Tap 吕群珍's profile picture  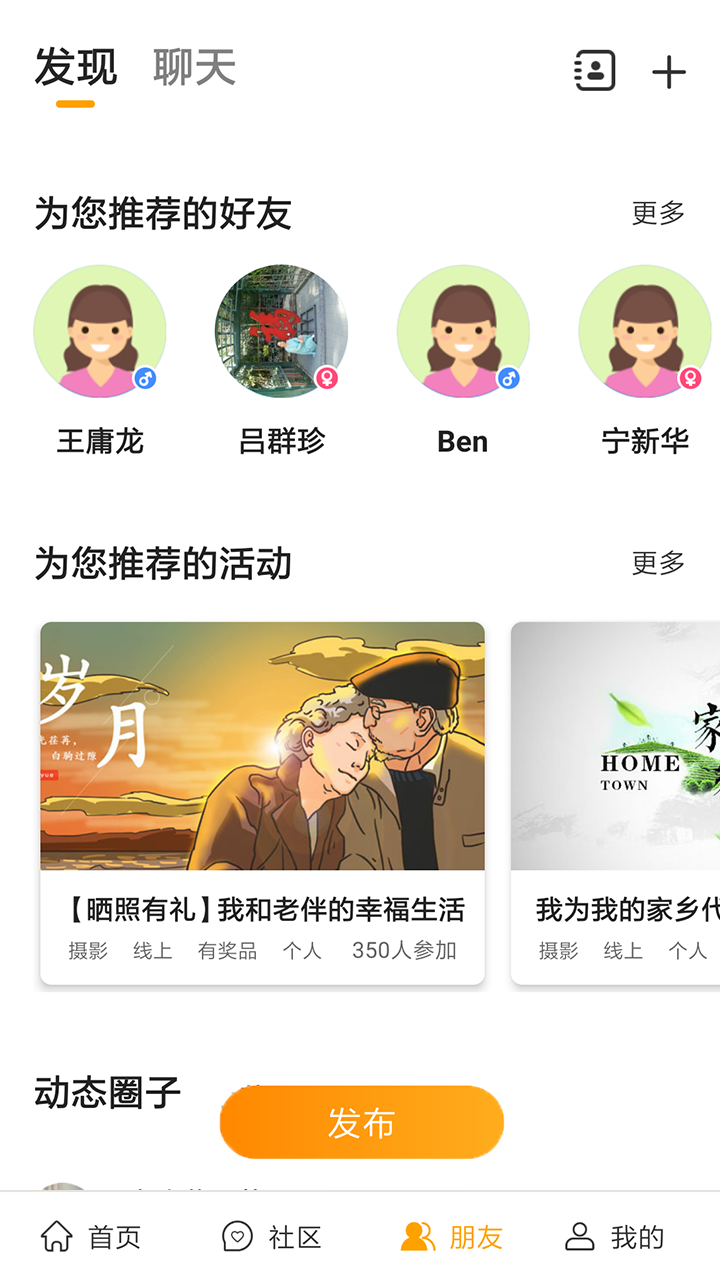[281, 331]
